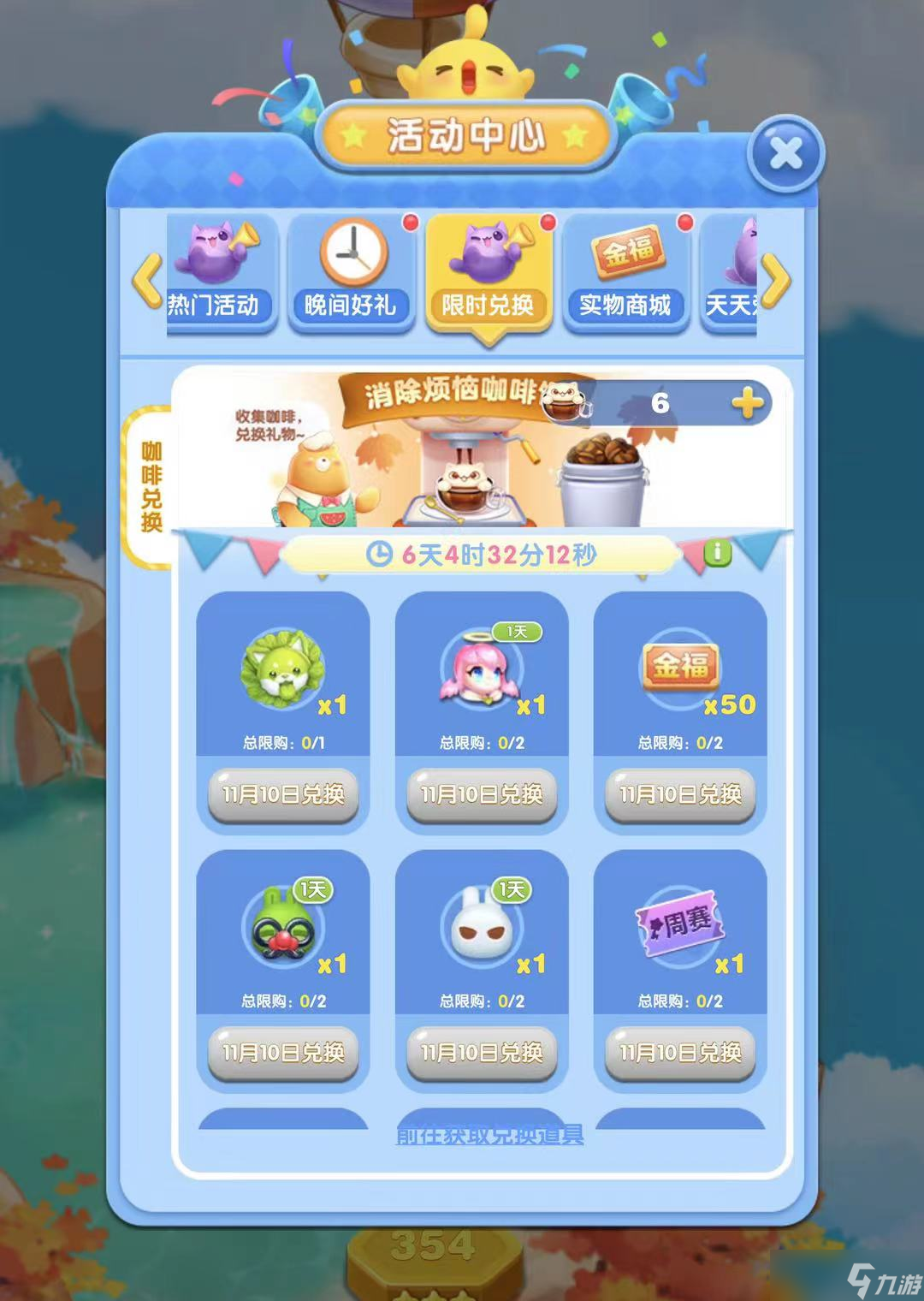Open the 前往获取兑换道具 link
The image size is (924, 1301).
click(x=489, y=1136)
